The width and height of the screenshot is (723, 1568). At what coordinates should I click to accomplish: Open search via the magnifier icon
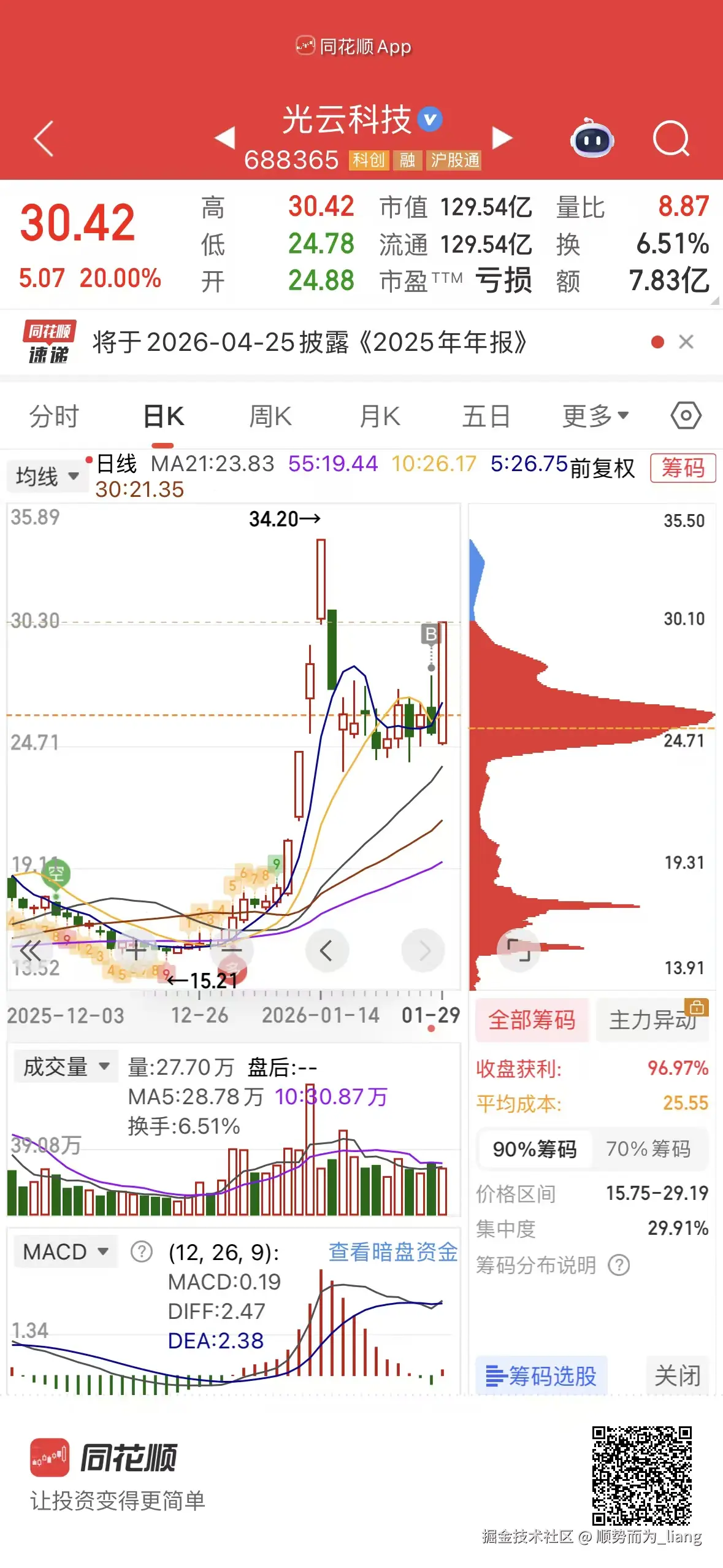coord(672,140)
